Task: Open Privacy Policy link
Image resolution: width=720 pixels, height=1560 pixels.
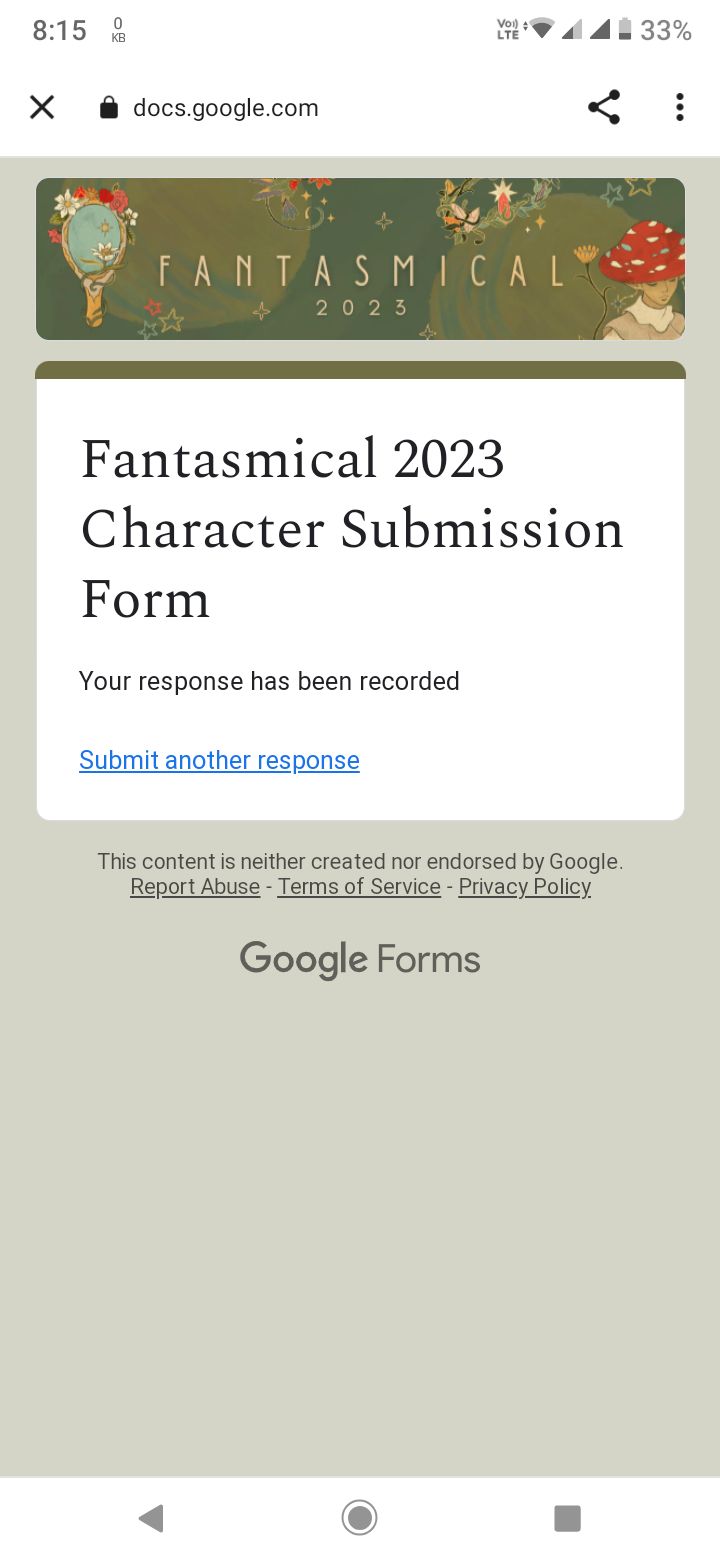Action: 525,887
